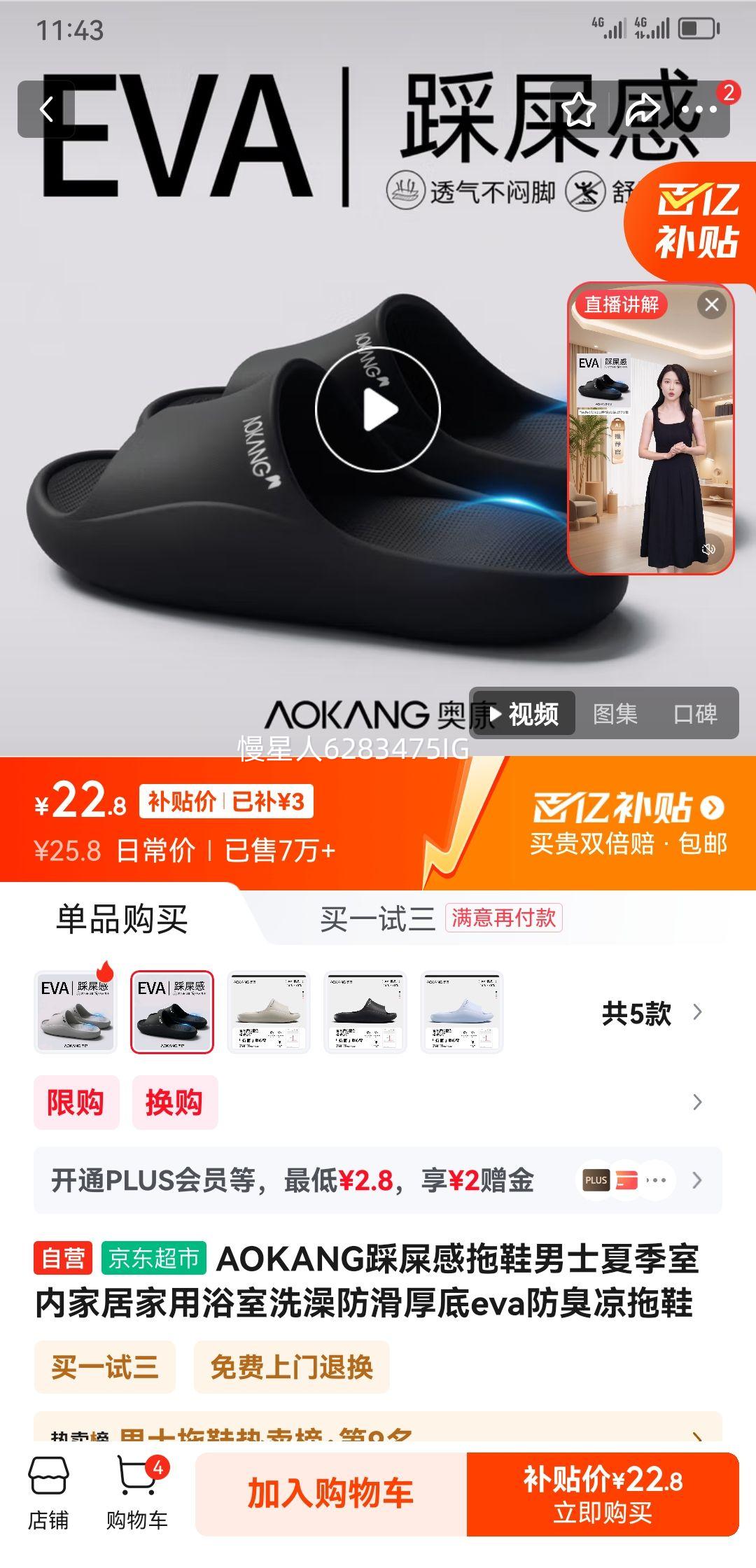View all styles via 共5款

[652, 1012]
